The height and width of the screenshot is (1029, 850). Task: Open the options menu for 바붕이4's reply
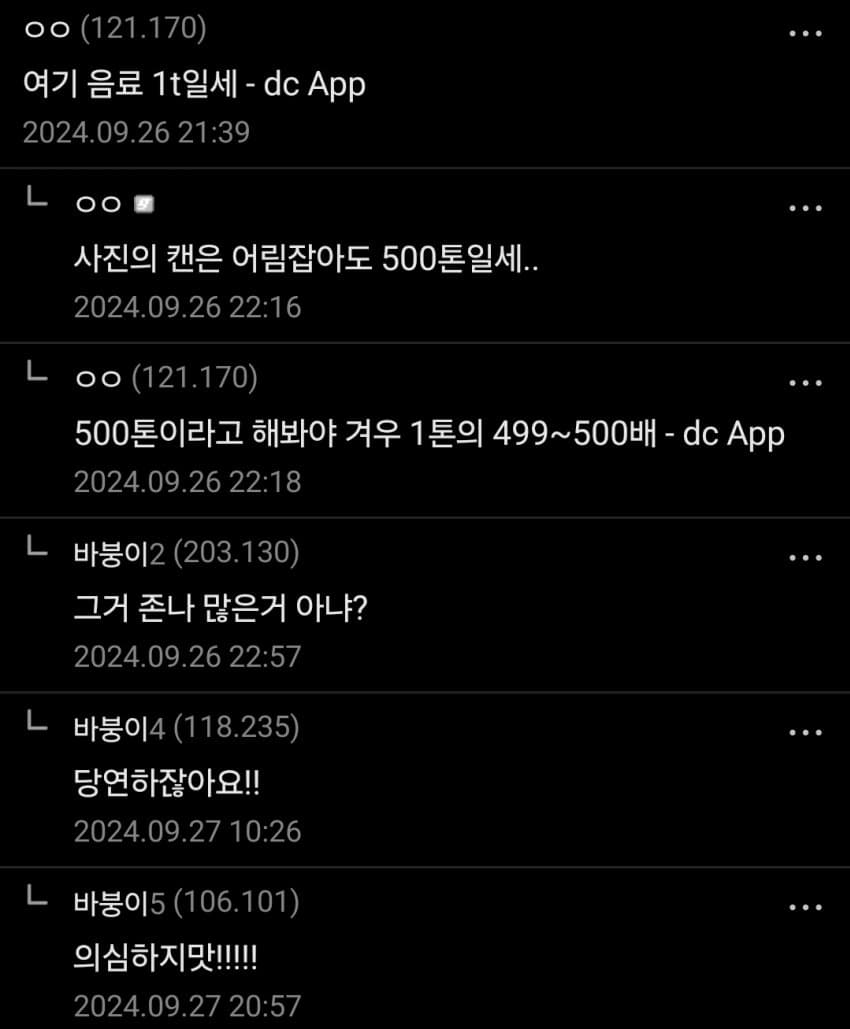(805, 733)
